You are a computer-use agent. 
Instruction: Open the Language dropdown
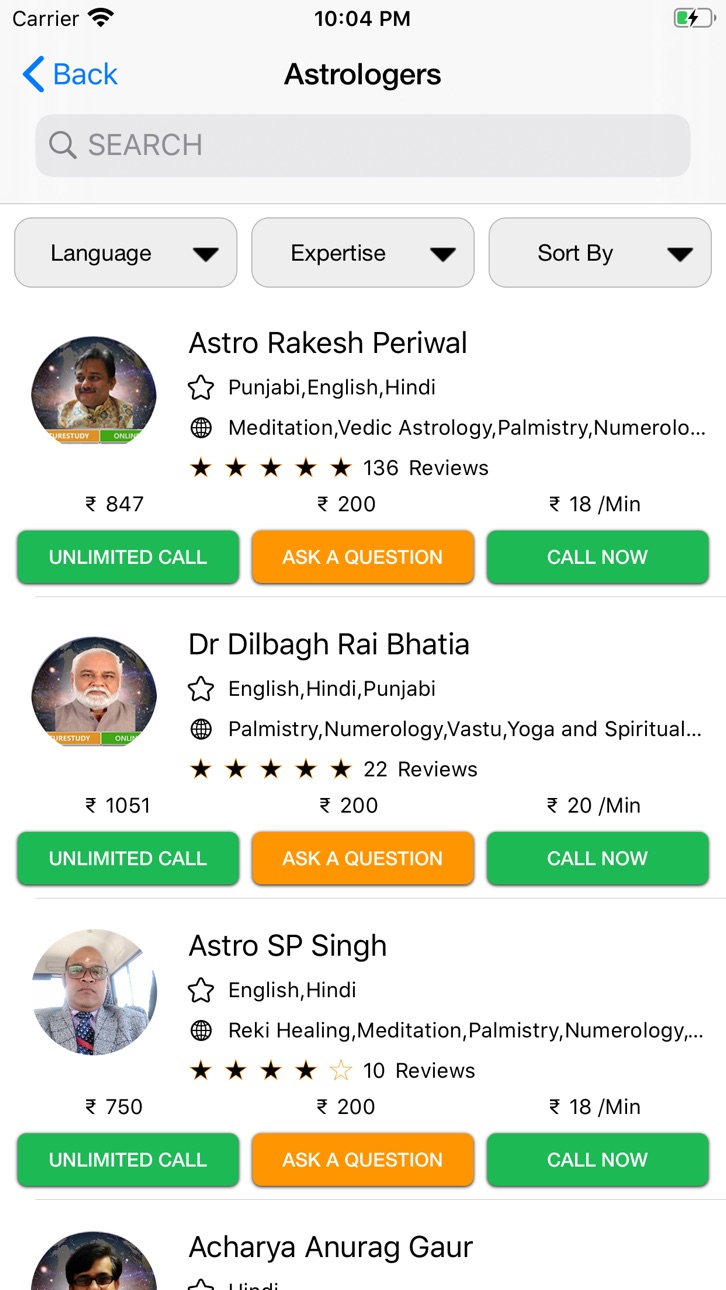pos(126,253)
